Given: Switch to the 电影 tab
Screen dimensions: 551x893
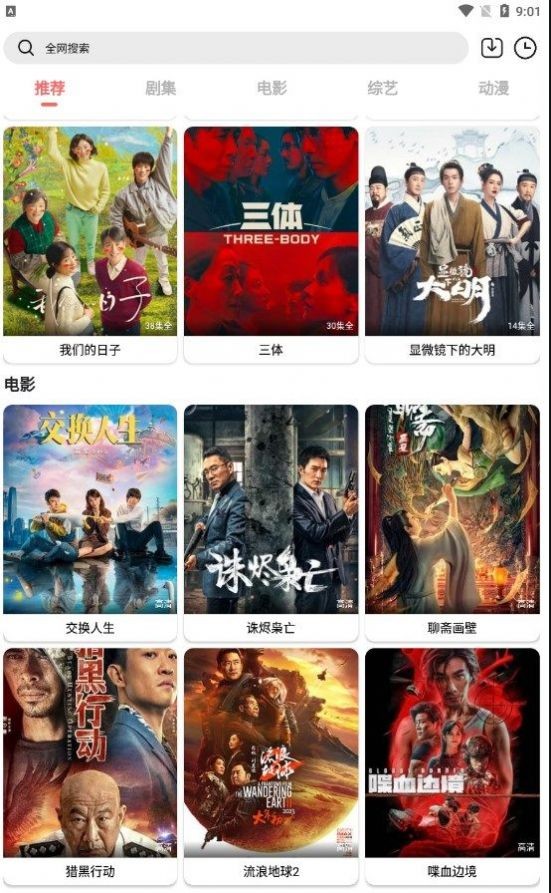Looking at the screenshot, I should pos(272,88).
